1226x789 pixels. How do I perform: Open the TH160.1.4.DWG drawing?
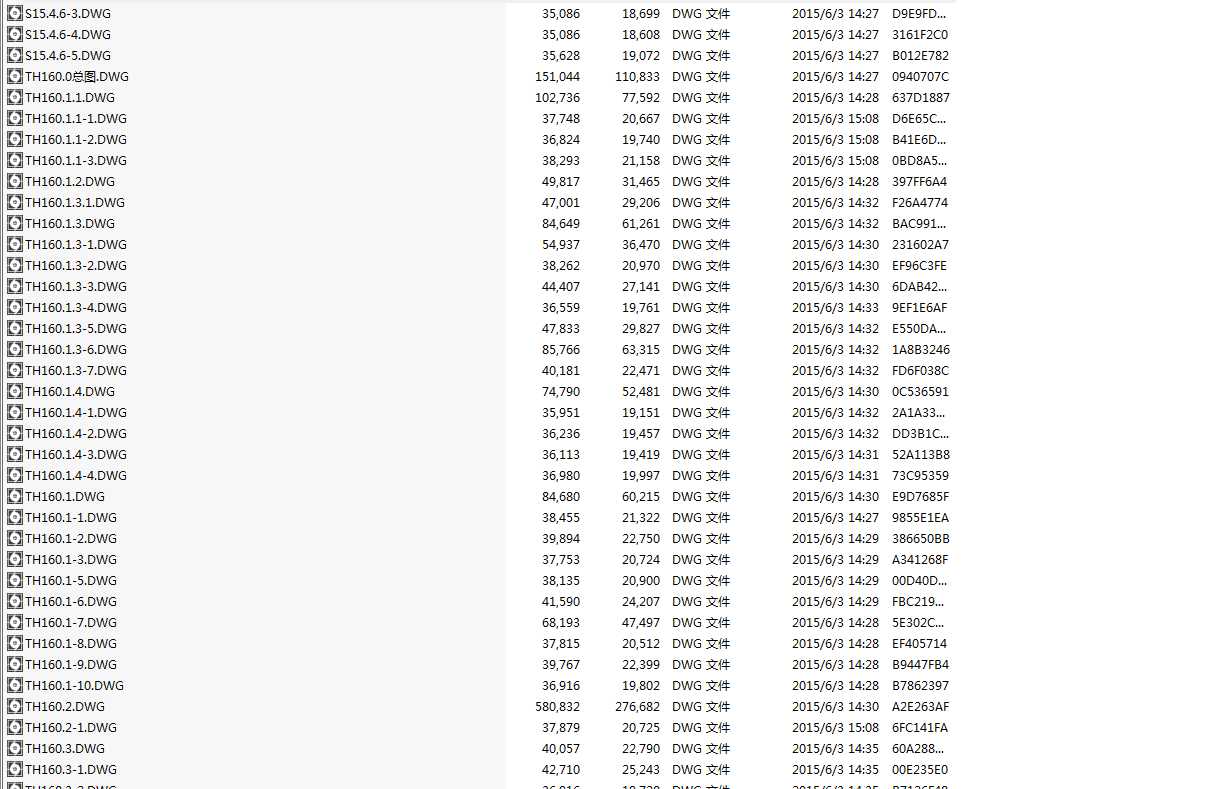tap(69, 392)
